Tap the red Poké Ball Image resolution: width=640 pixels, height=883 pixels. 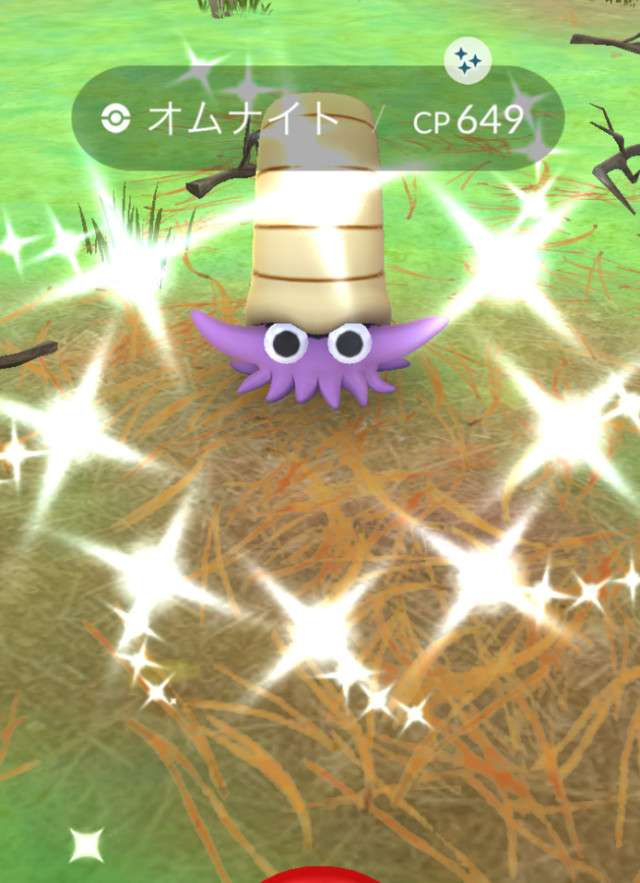tap(318, 874)
